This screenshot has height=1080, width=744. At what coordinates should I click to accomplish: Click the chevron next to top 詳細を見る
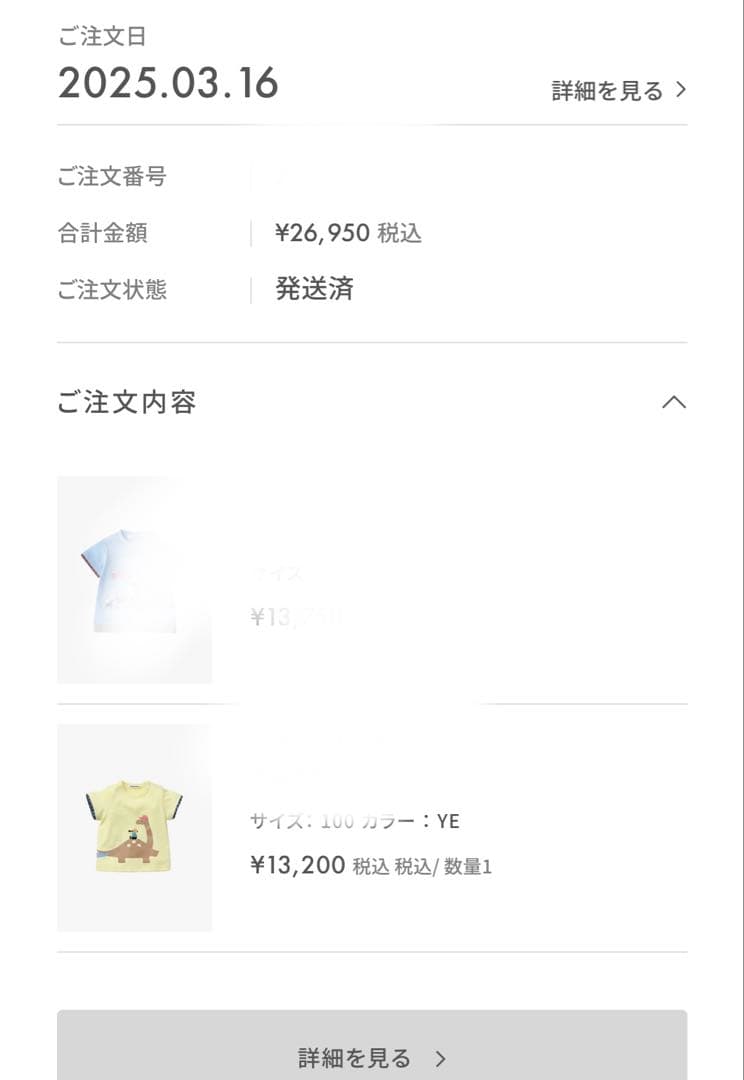(x=681, y=89)
